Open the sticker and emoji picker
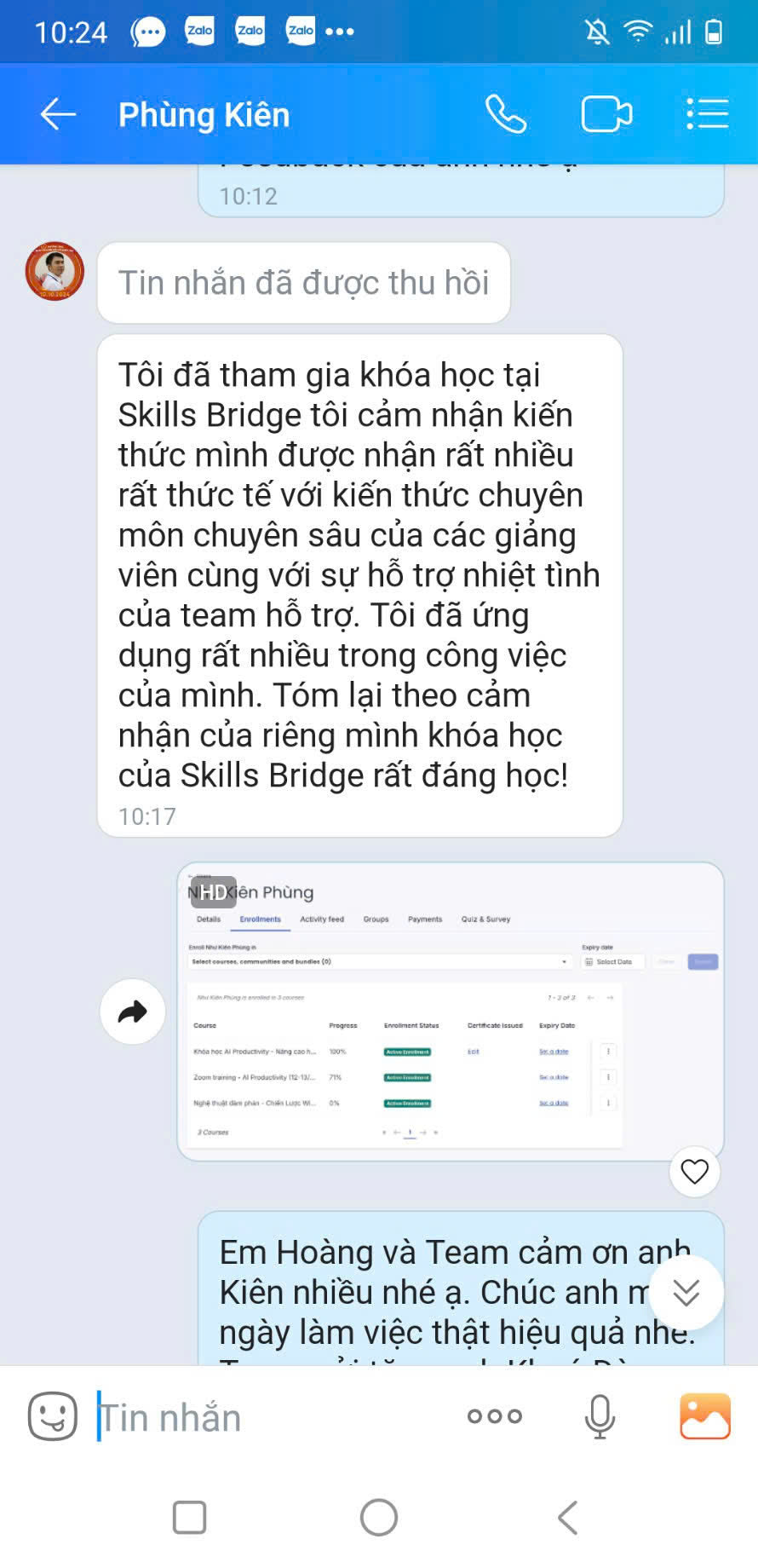The width and height of the screenshot is (758, 1568). [x=53, y=1416]
